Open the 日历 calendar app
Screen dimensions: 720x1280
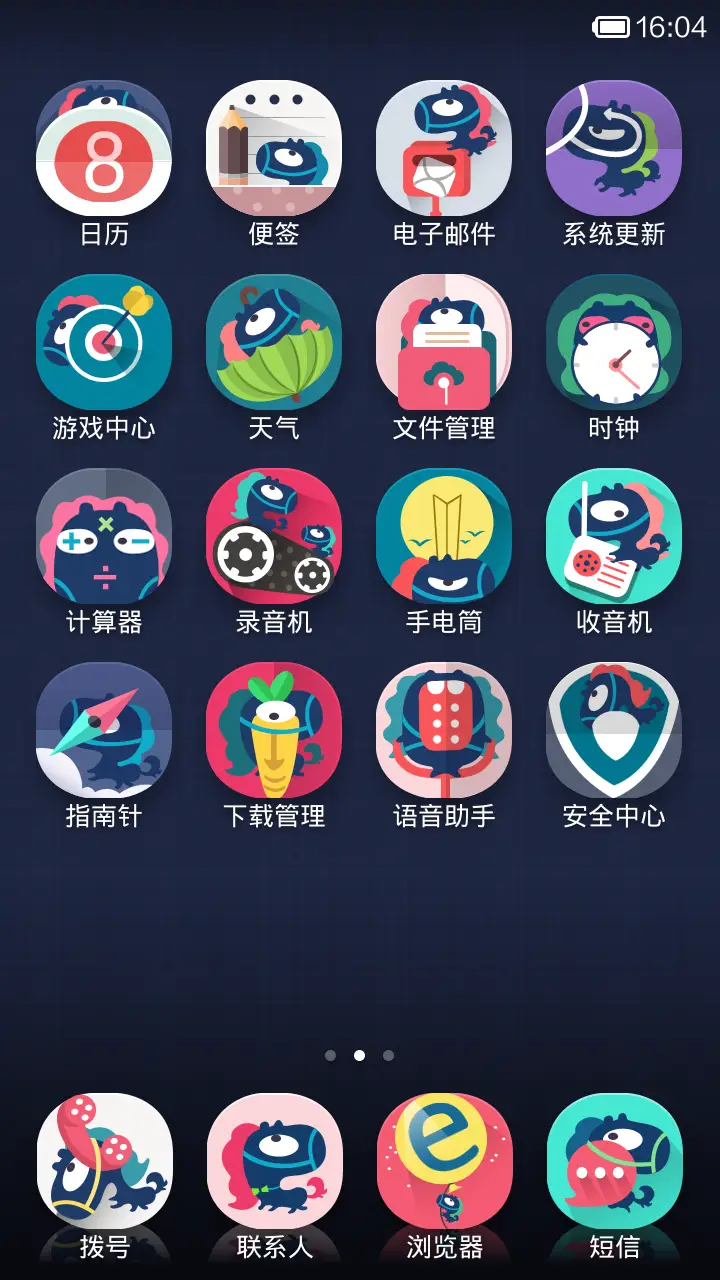[105, 150]
